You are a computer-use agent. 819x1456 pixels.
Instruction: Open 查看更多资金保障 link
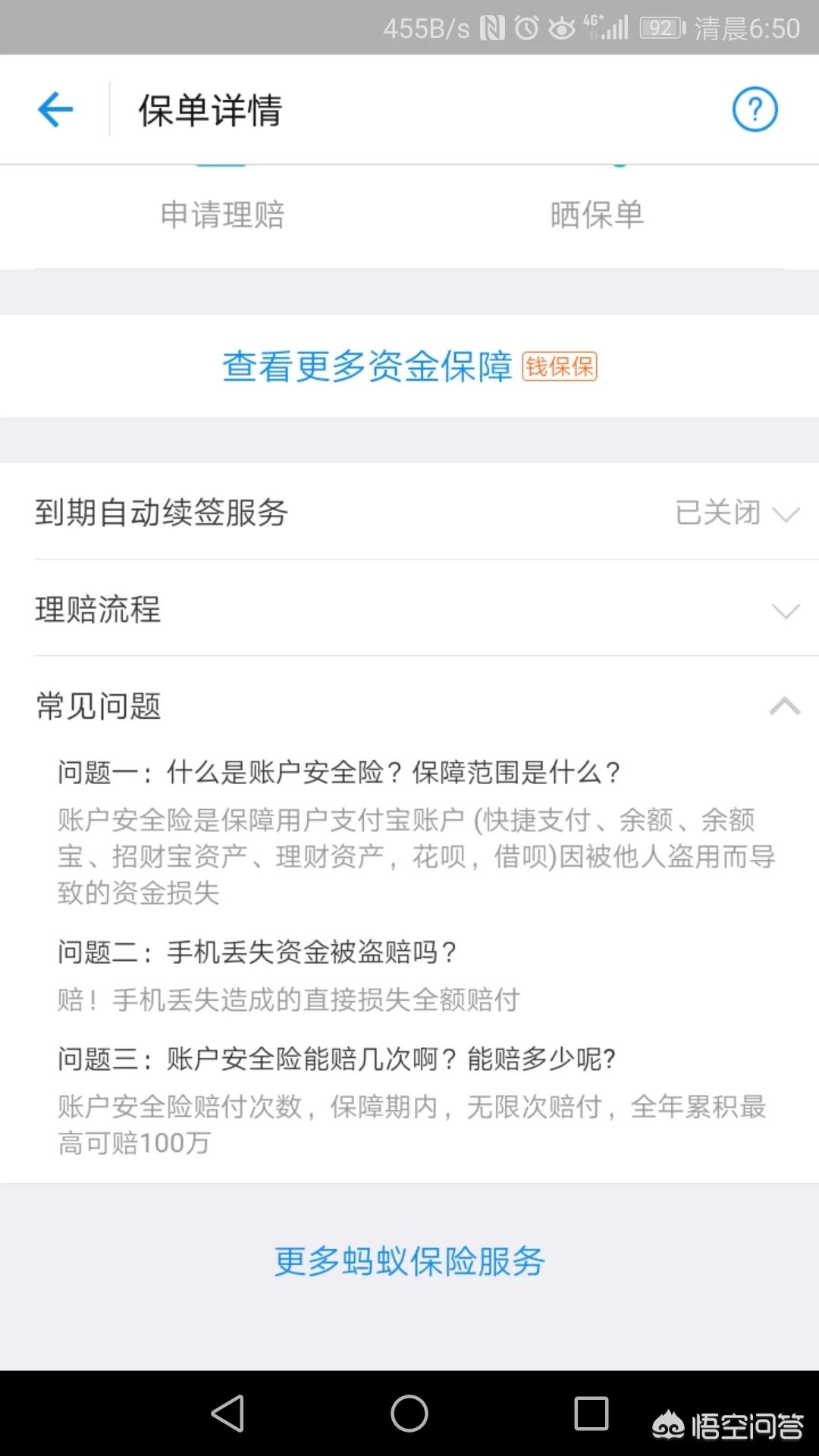tap(409, 366)
